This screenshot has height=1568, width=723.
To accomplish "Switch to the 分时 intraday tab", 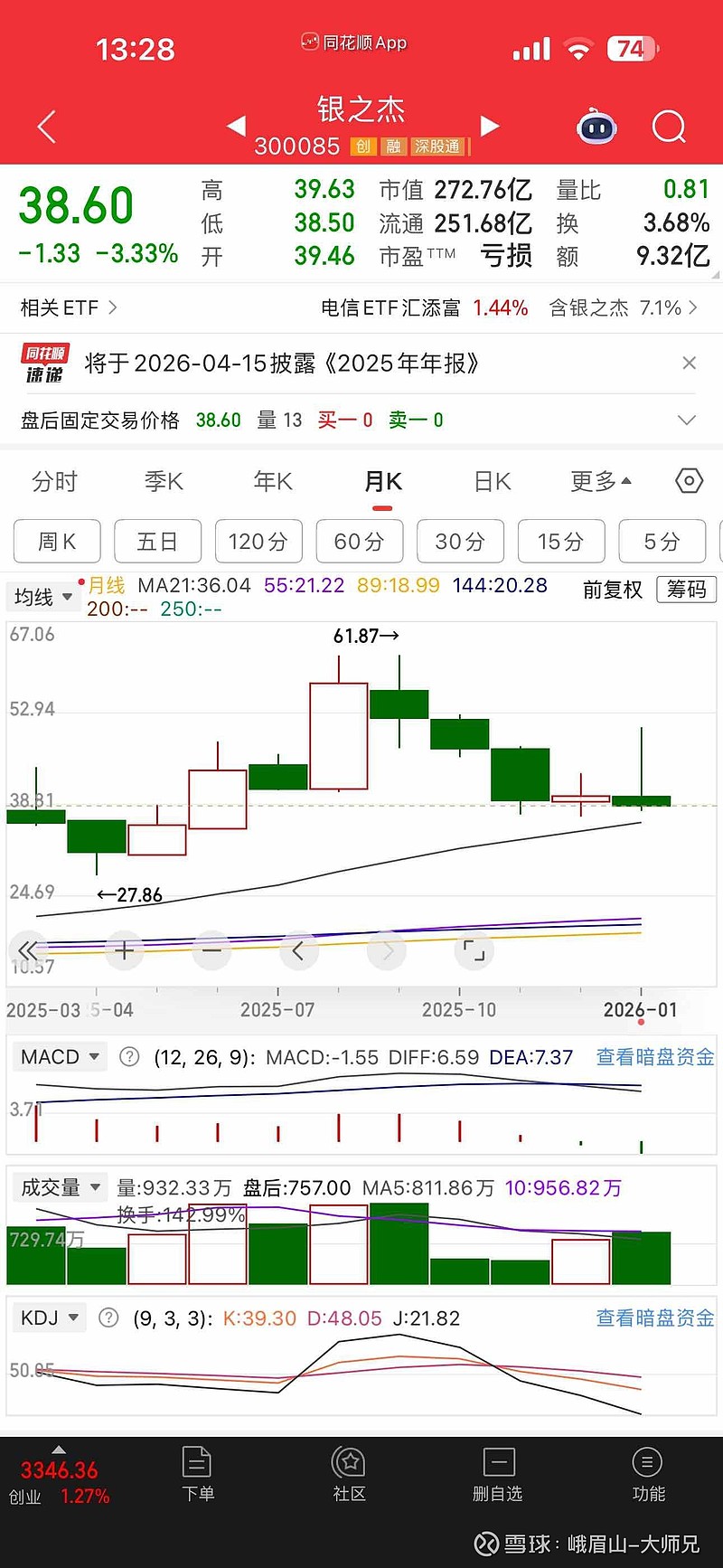I will tap(56, 482).
